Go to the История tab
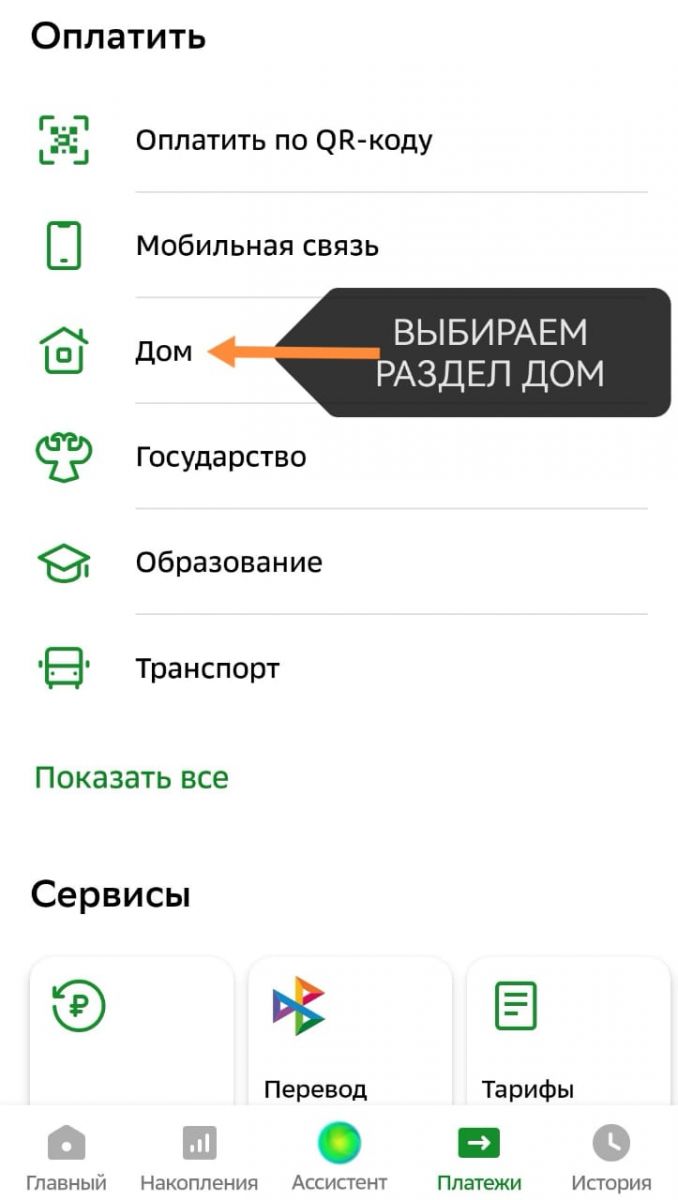The width and height of the screenshot is (678, 1200). click(x=611, y=1158)
